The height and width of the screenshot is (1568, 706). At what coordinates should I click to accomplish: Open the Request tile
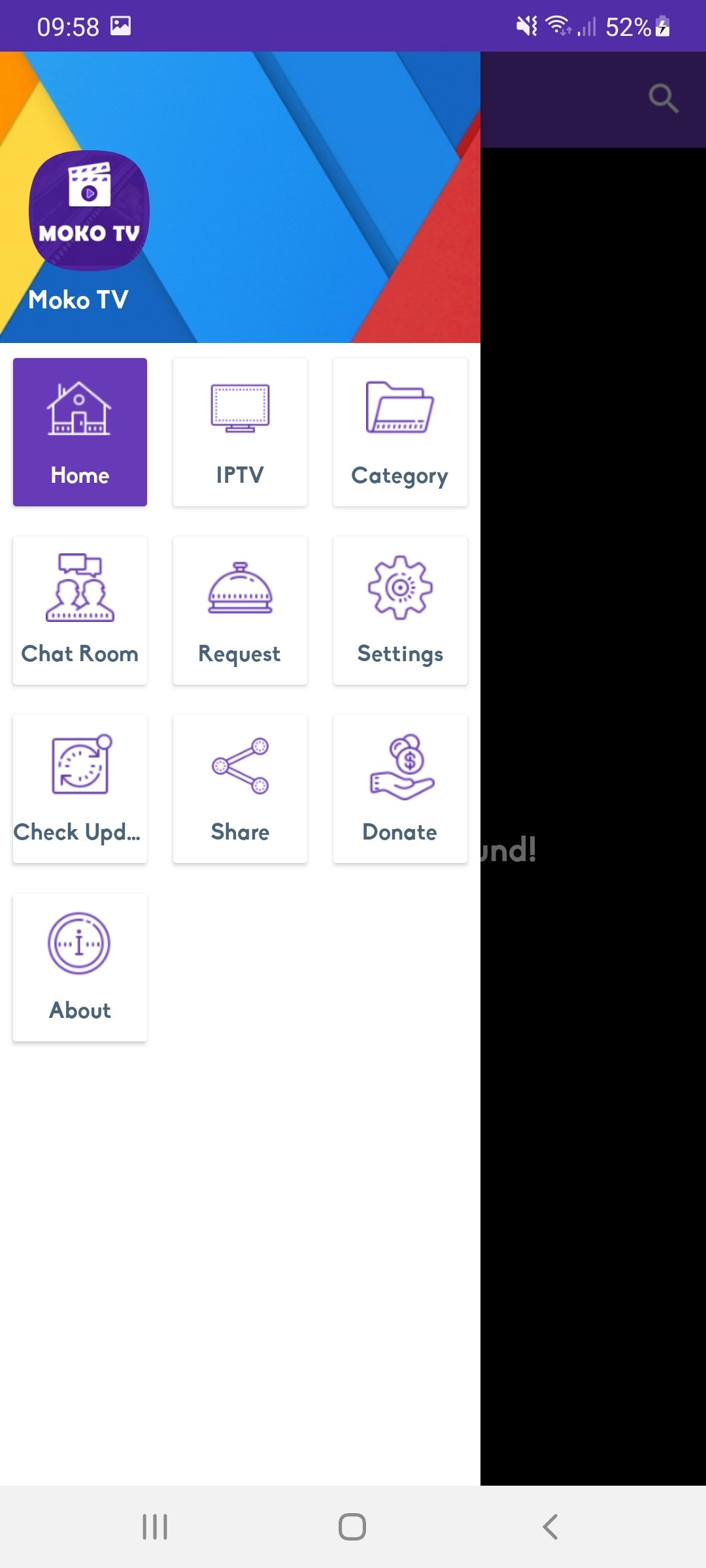pos(240,610)
